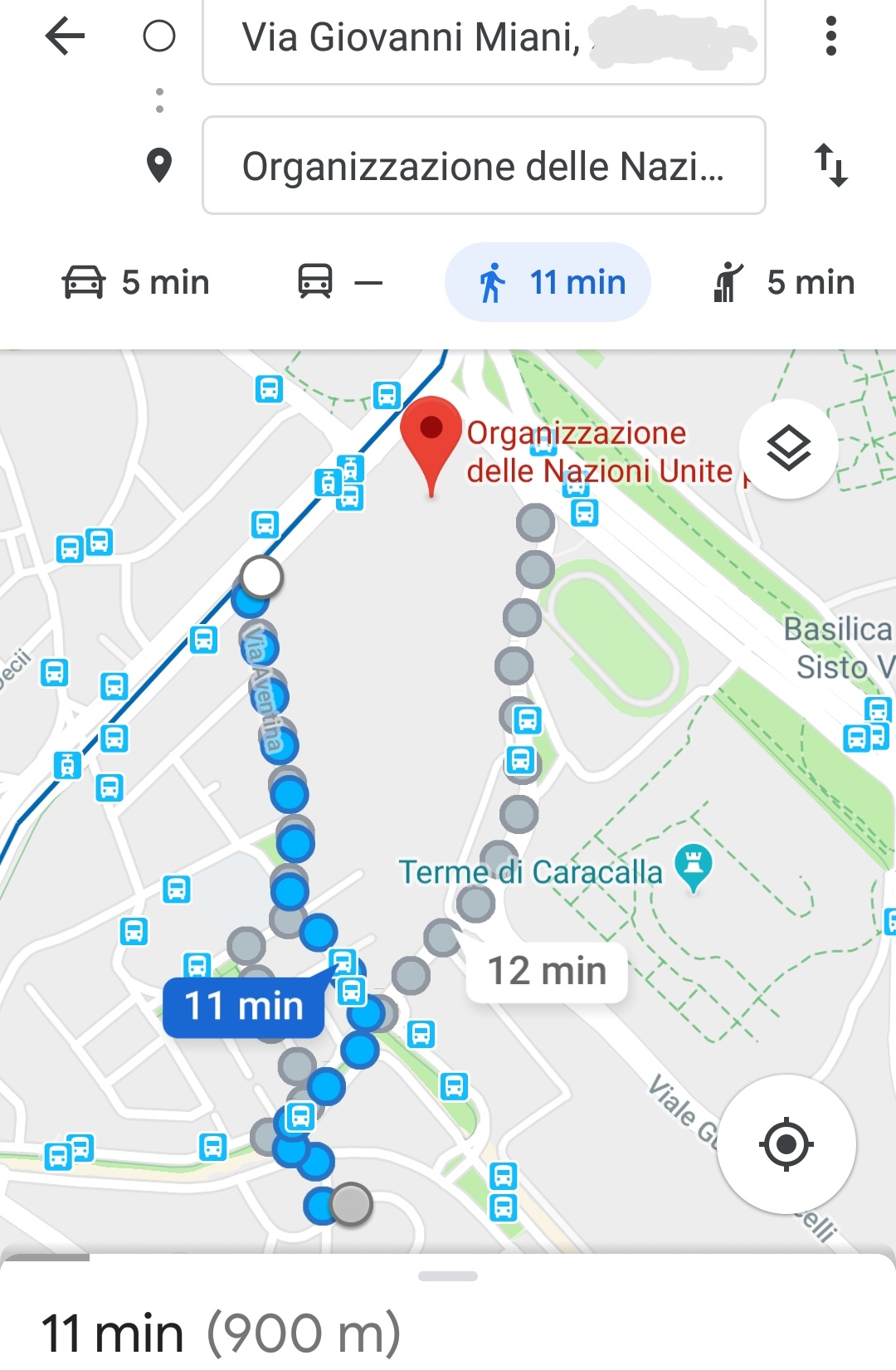Viewport: 896px width, 1370px height.
Task: Center map on my location
Action: (786, 1144)
